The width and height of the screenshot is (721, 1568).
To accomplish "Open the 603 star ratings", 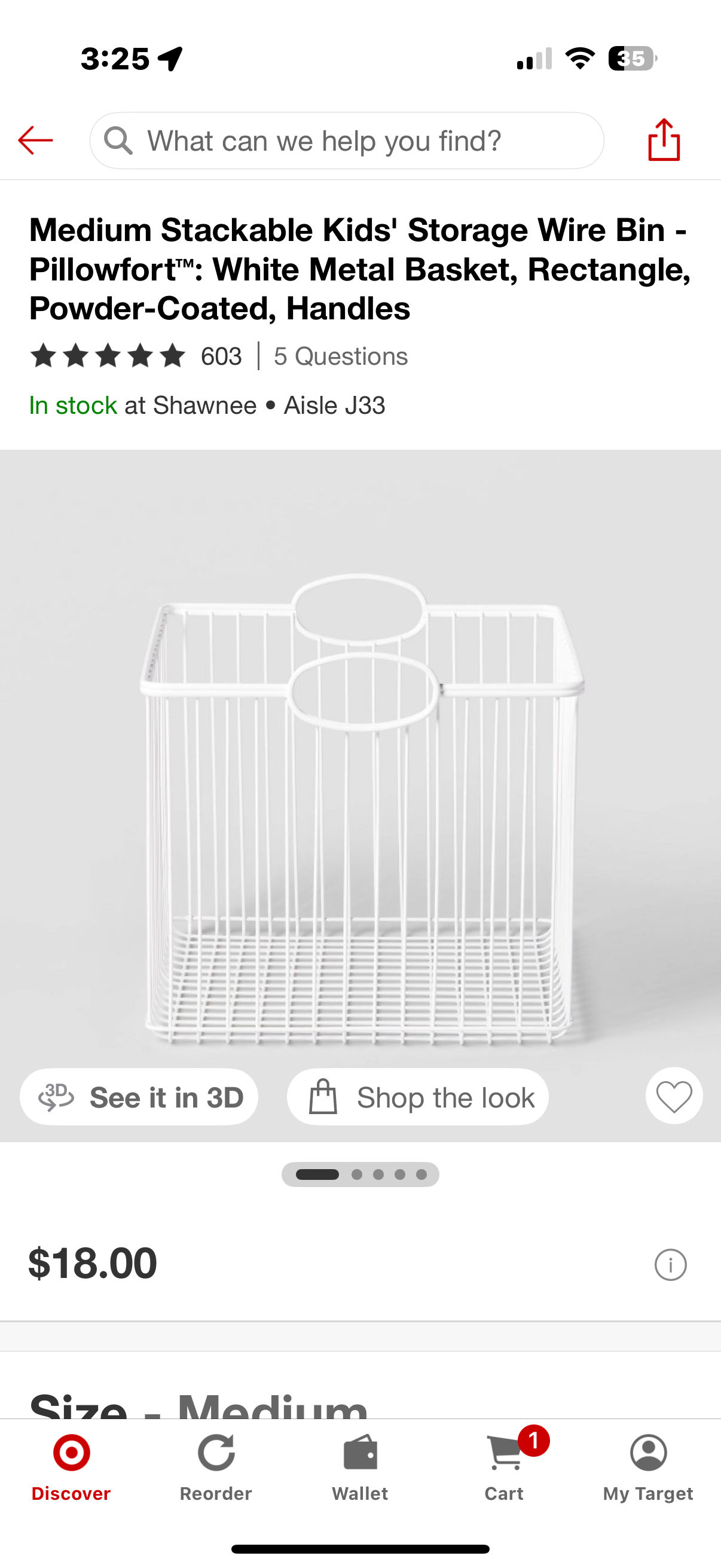I will click(135, 356).
